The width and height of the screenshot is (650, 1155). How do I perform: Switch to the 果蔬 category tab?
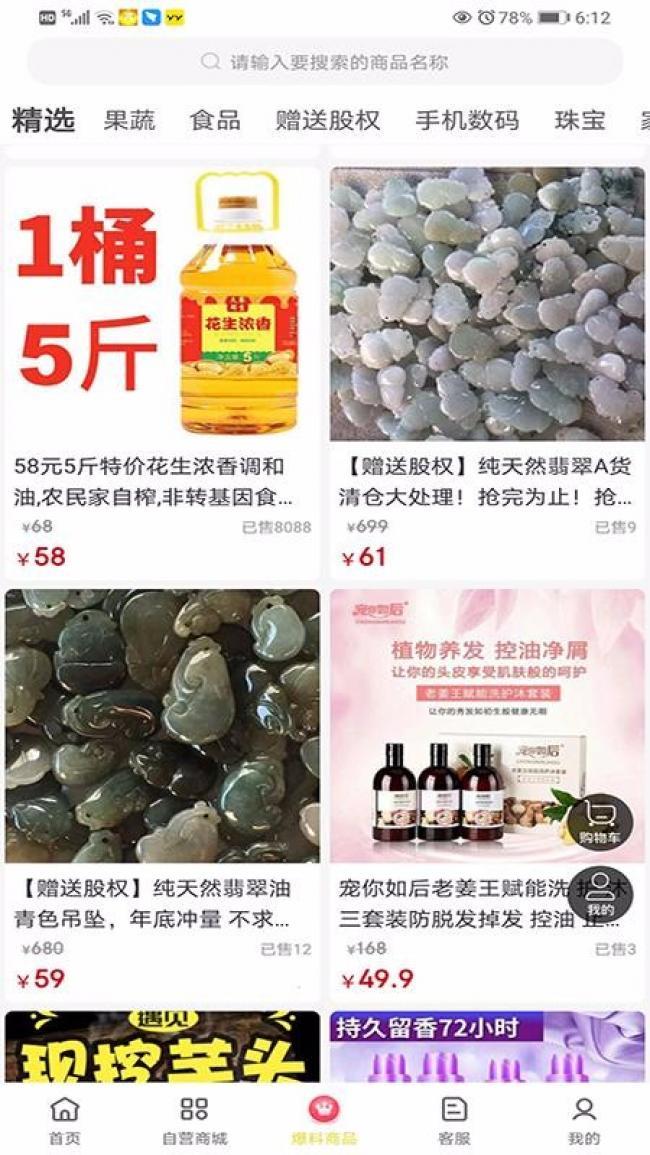tap(129, 121)
